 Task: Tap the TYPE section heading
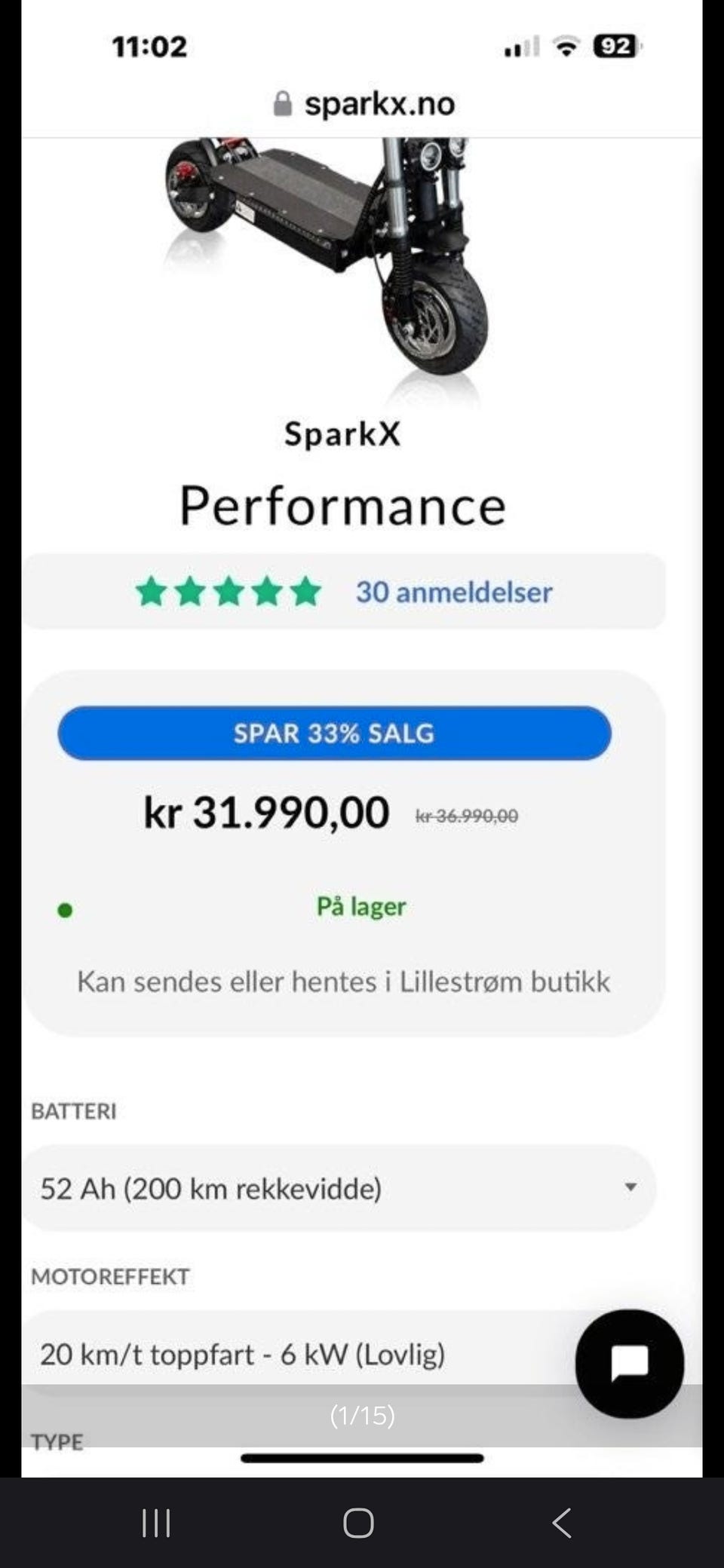click(x=57, y=1438)
